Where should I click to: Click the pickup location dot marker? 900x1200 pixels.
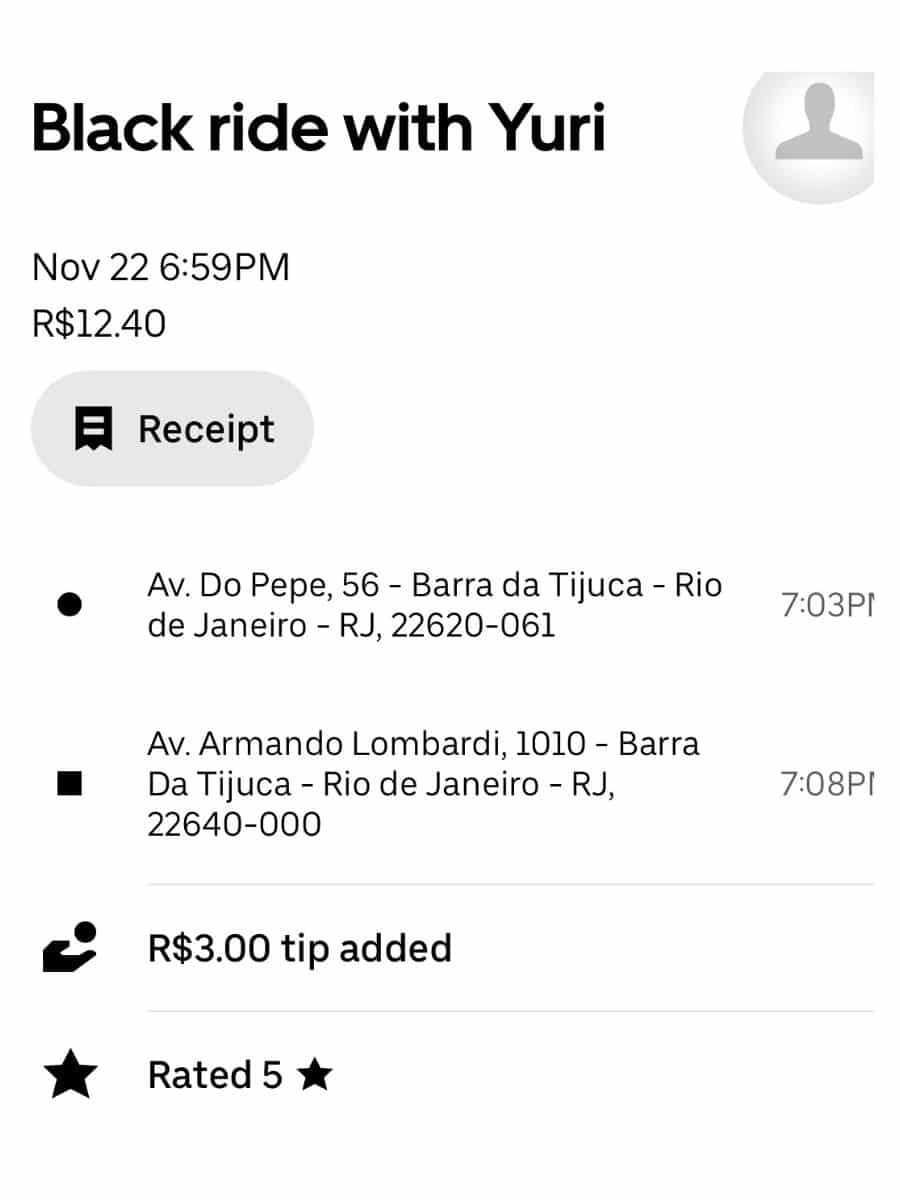click(68, 602)
